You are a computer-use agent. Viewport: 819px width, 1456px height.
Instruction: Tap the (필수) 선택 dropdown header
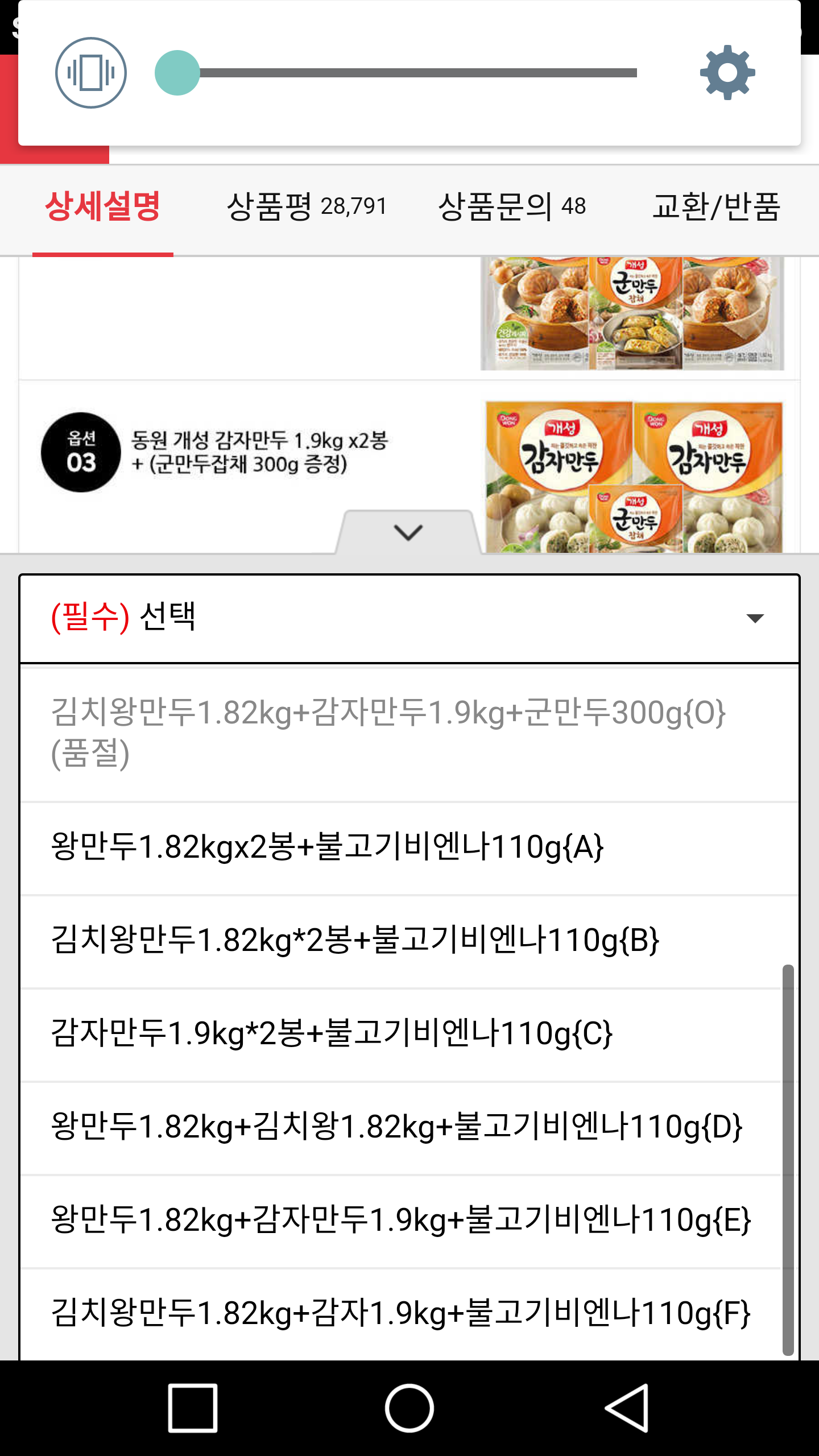[x=409, y=618]
